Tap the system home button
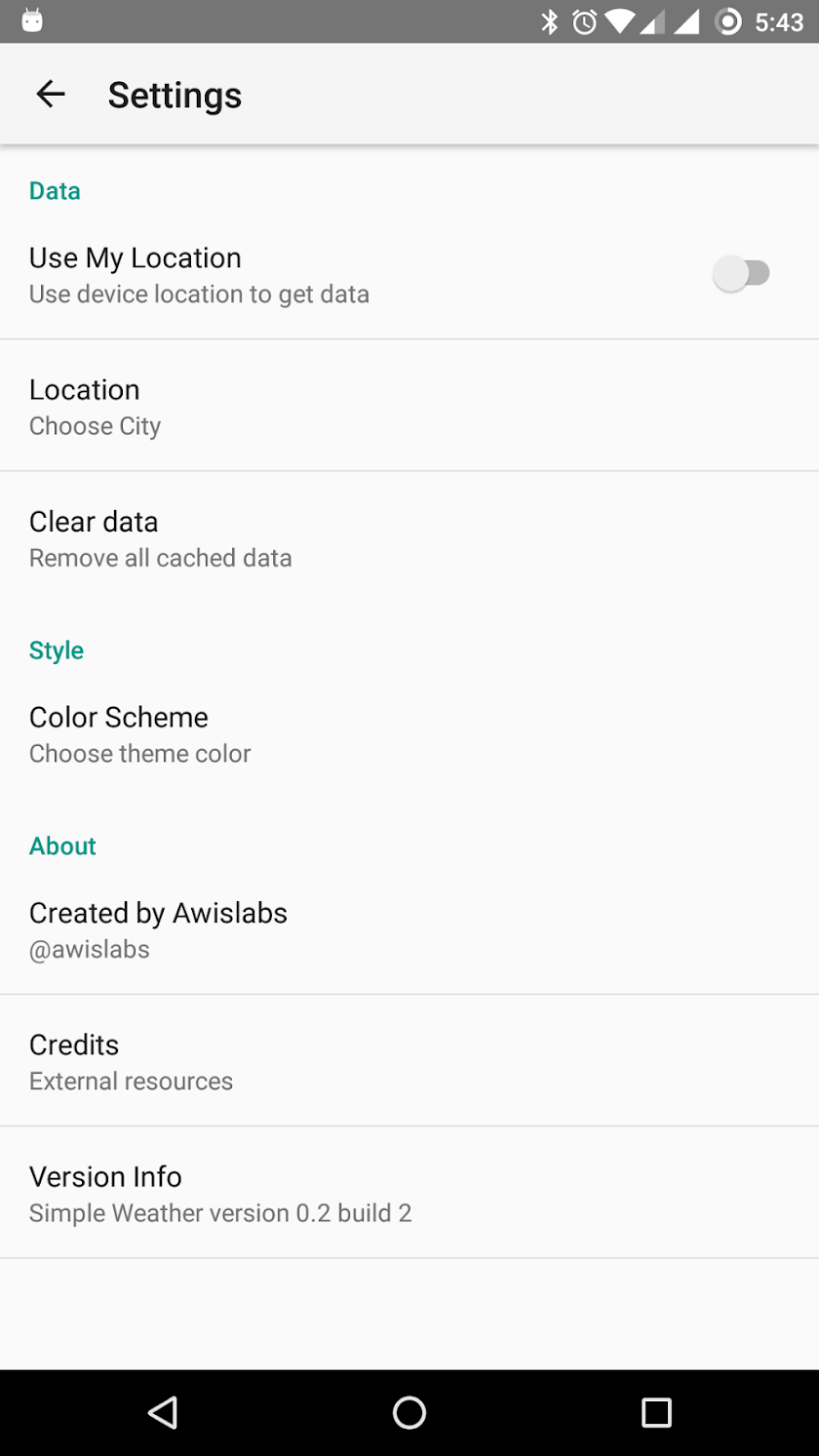The height and width of the screenshot is (1456, 819). coord(409,1412)
